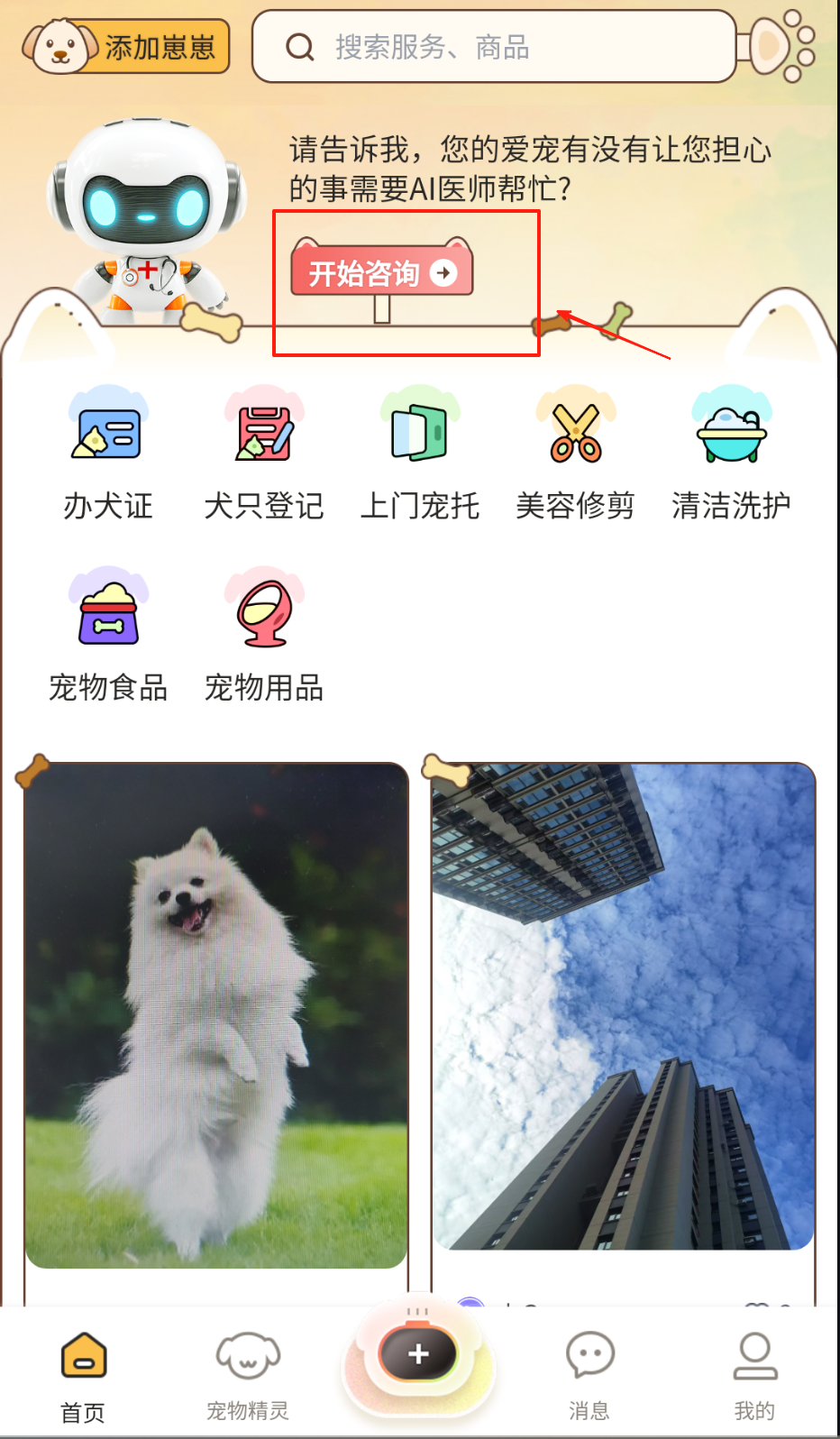
Task: Start AI consultation with 开始咨询
Action: pyautogui.click(x=381, y=272)
